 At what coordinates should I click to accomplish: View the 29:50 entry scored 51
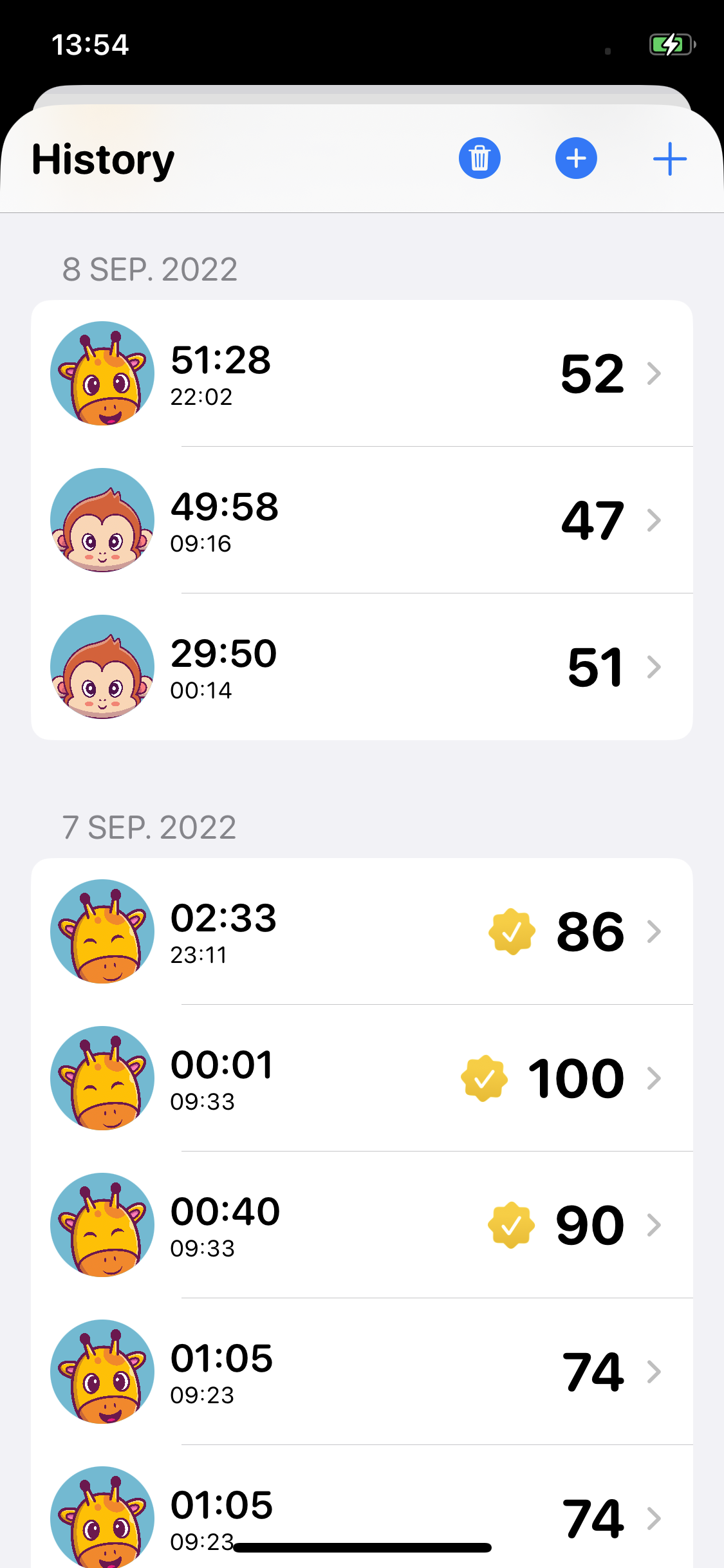click(362, 667)
